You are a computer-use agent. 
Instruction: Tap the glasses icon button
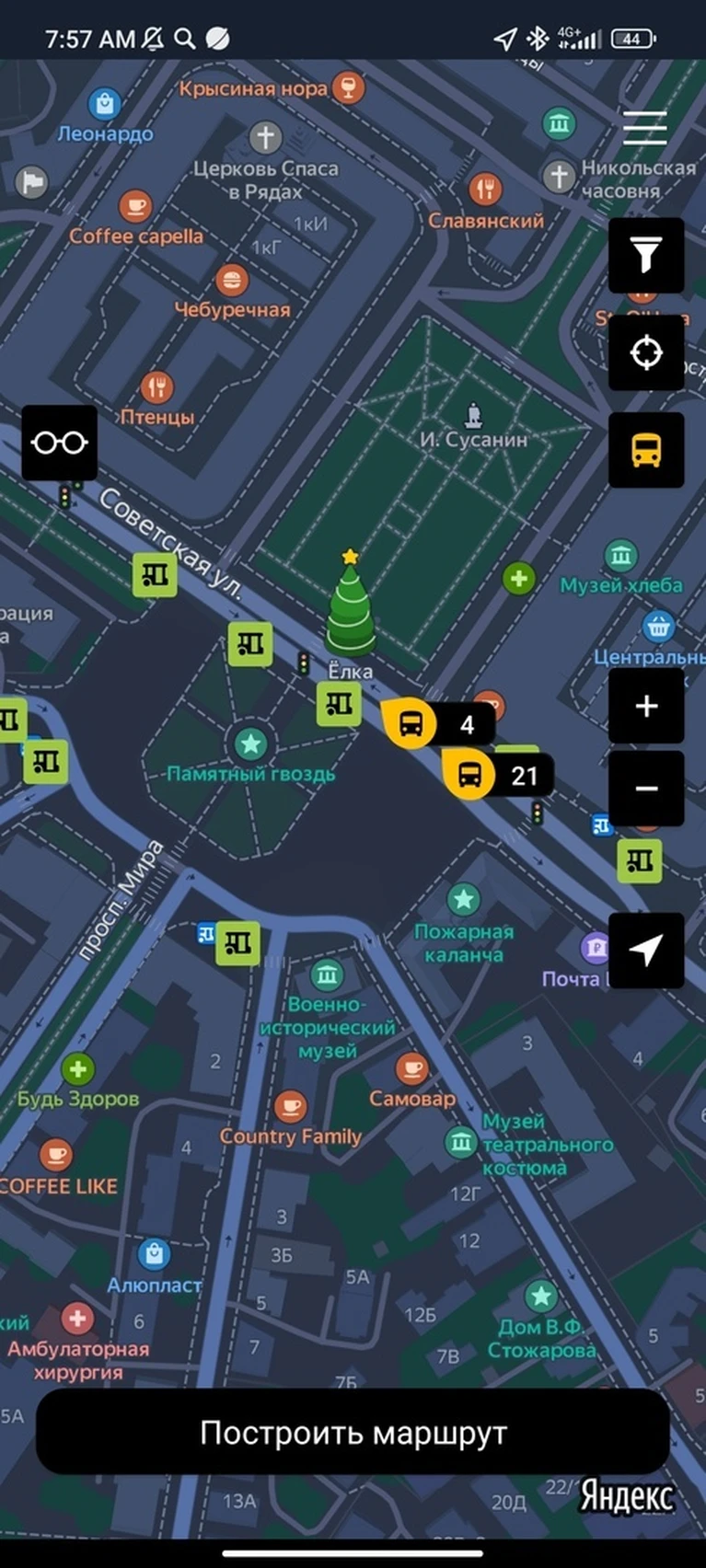[60, 443]
